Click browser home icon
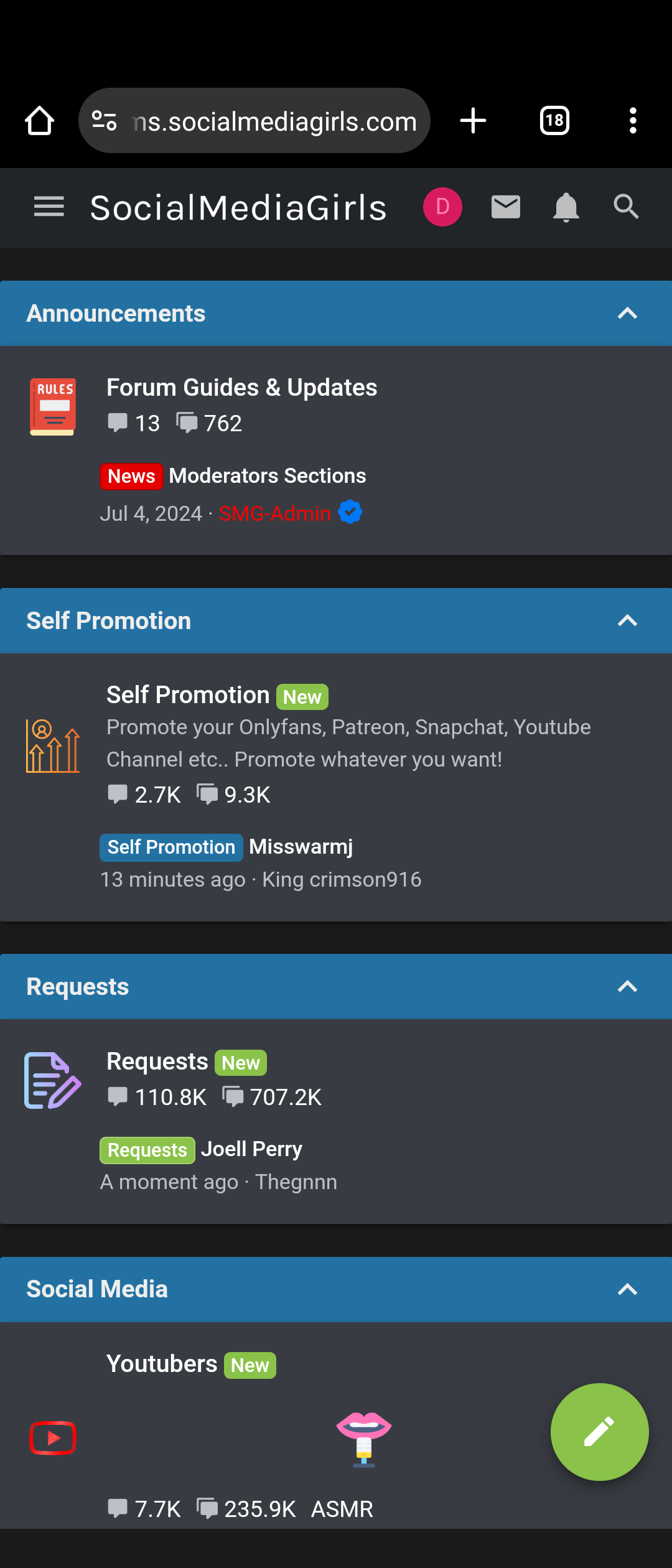 pyautogui.click(x=39, y=120)
